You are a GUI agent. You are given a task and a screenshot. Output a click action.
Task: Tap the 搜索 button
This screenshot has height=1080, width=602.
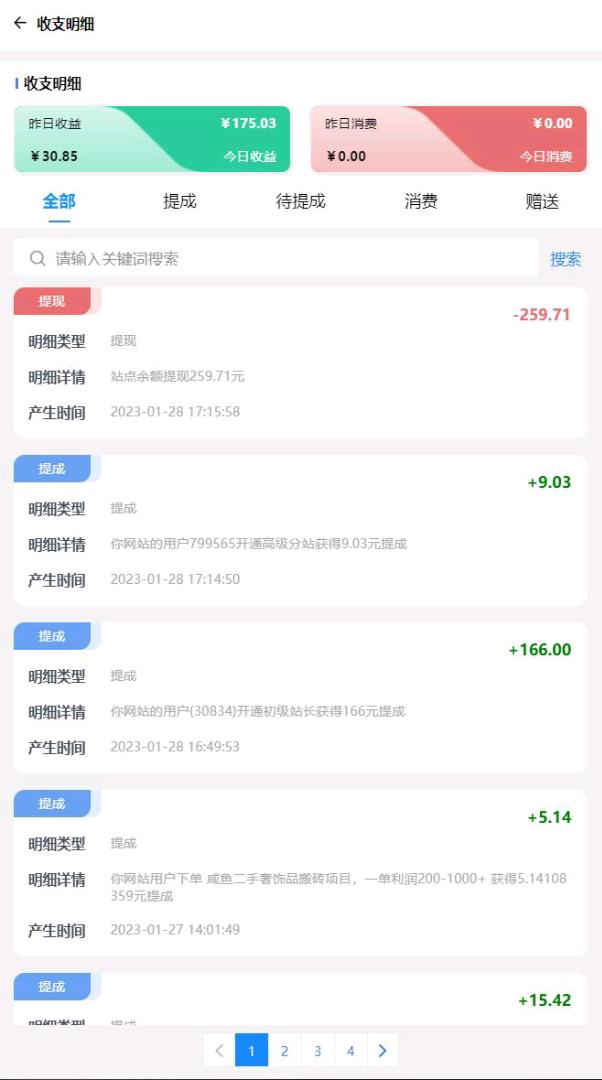(565, 258)
